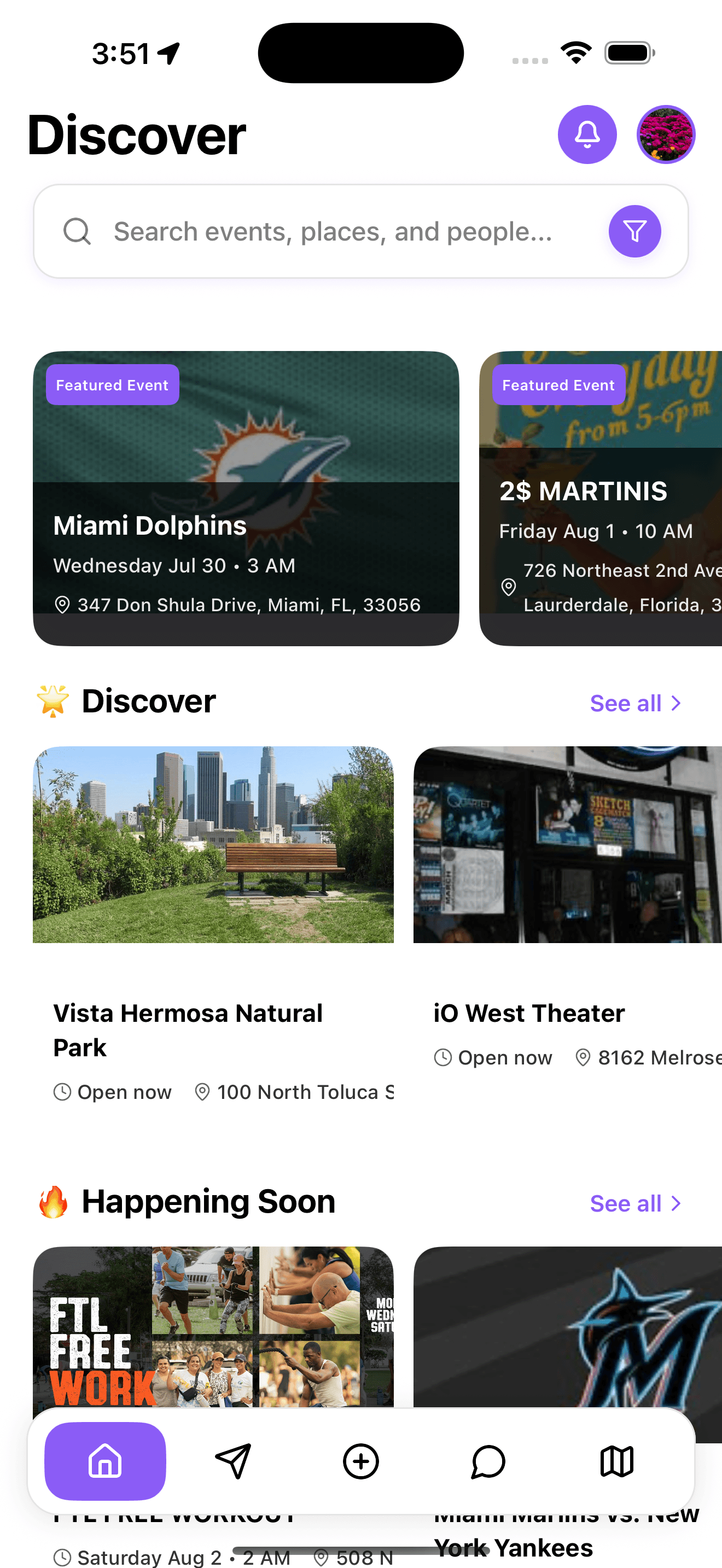Switch to the chat bubble tab
The height and width of the screenshot is (1568, 722).
click(488, 1461)
